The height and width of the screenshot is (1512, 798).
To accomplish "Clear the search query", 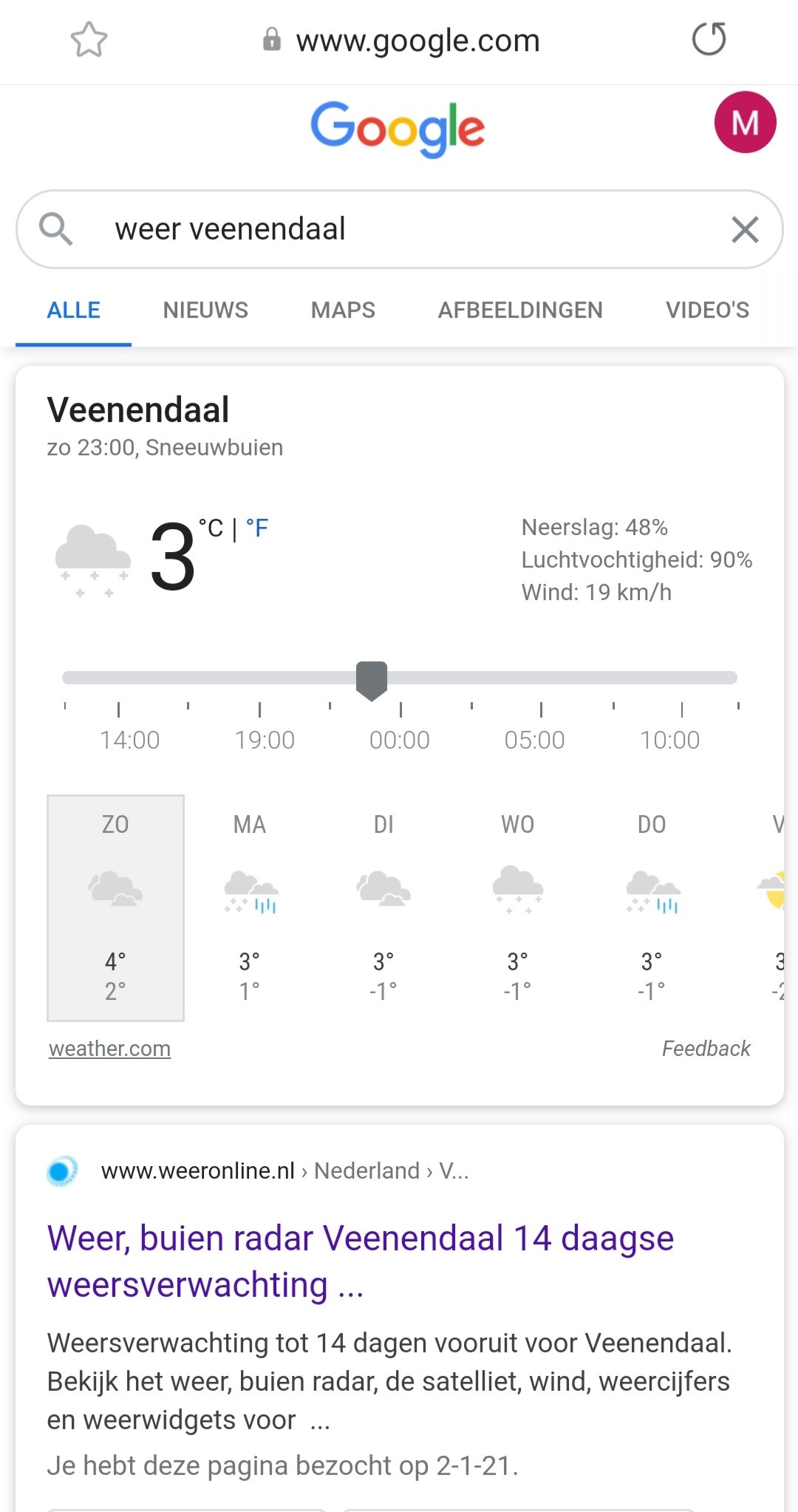I will click(x=745, y=230).
